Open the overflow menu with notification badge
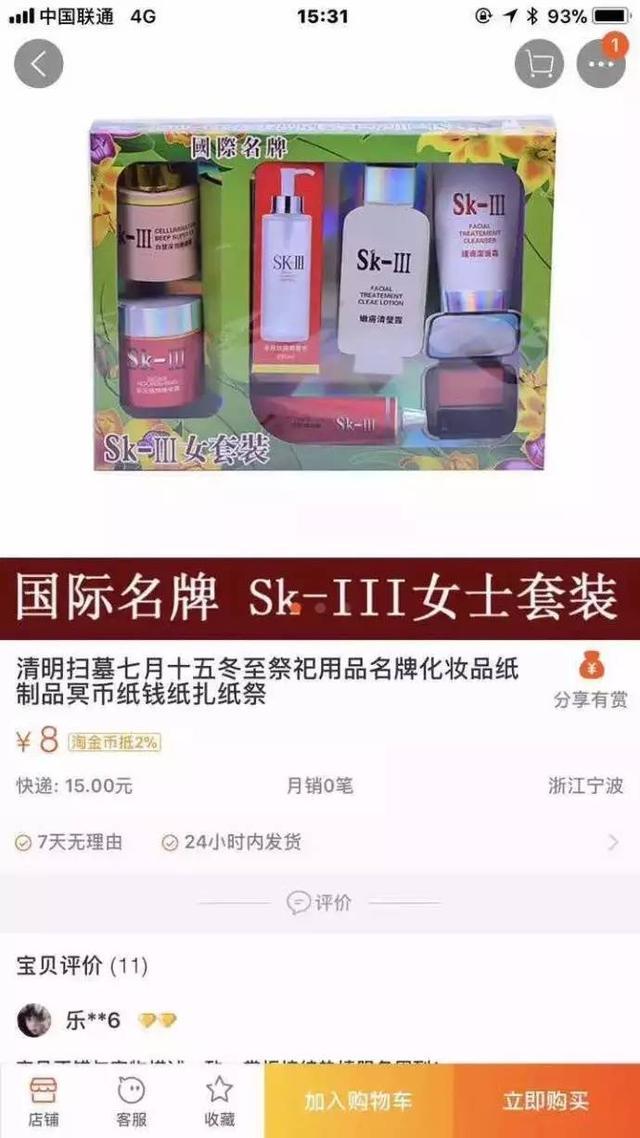This screenshot has width=640, height=1138. (600, 64)
